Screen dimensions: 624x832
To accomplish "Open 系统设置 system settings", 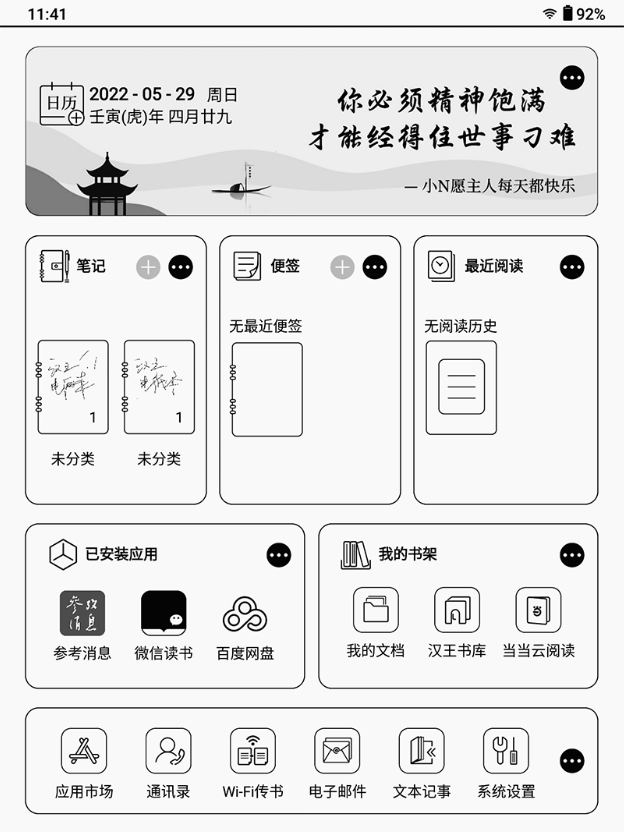I will point(506,751).
